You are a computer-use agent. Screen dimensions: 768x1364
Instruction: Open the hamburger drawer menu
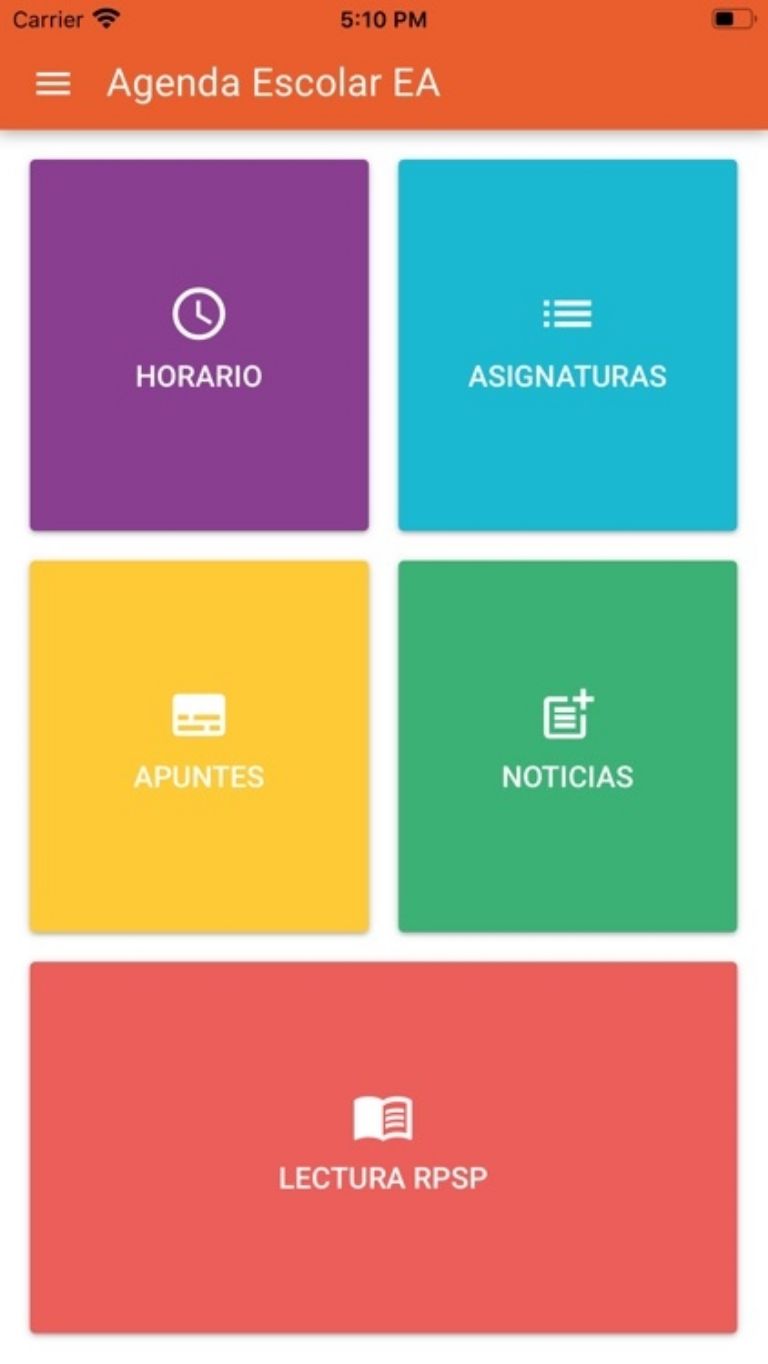tap(53, 84)
